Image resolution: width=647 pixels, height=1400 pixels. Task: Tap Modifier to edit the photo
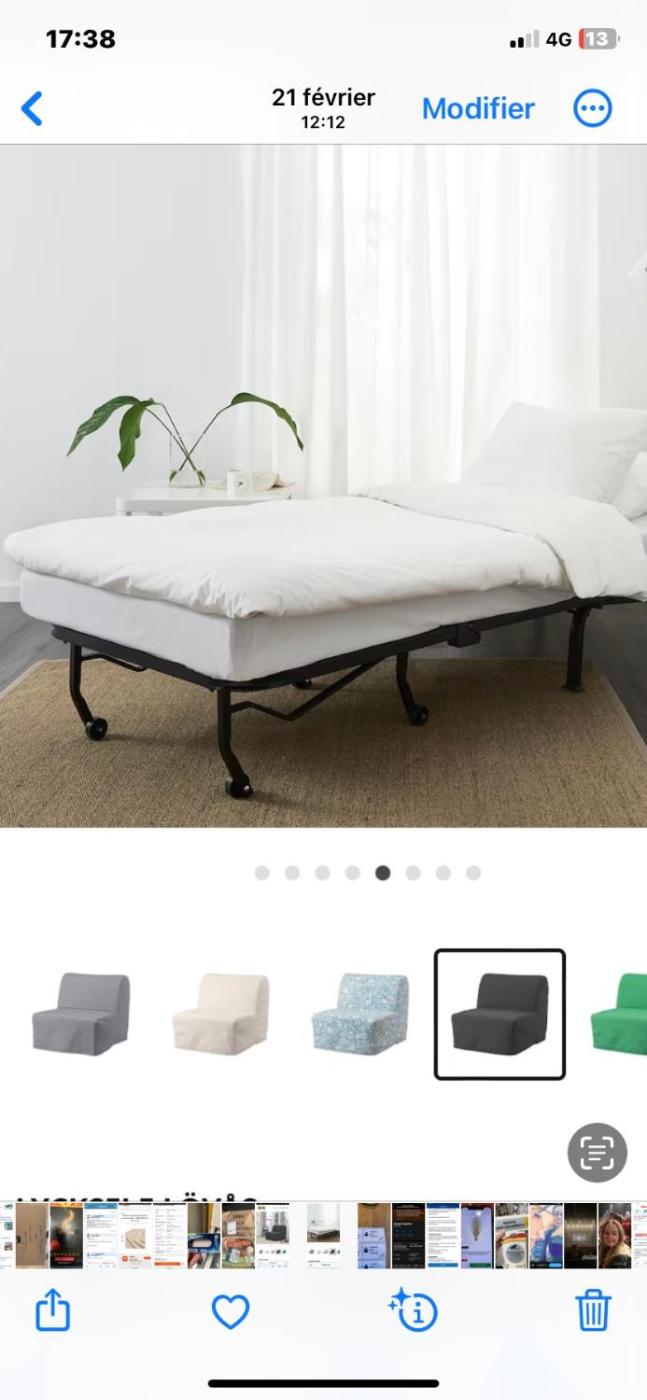click(478, 108)
